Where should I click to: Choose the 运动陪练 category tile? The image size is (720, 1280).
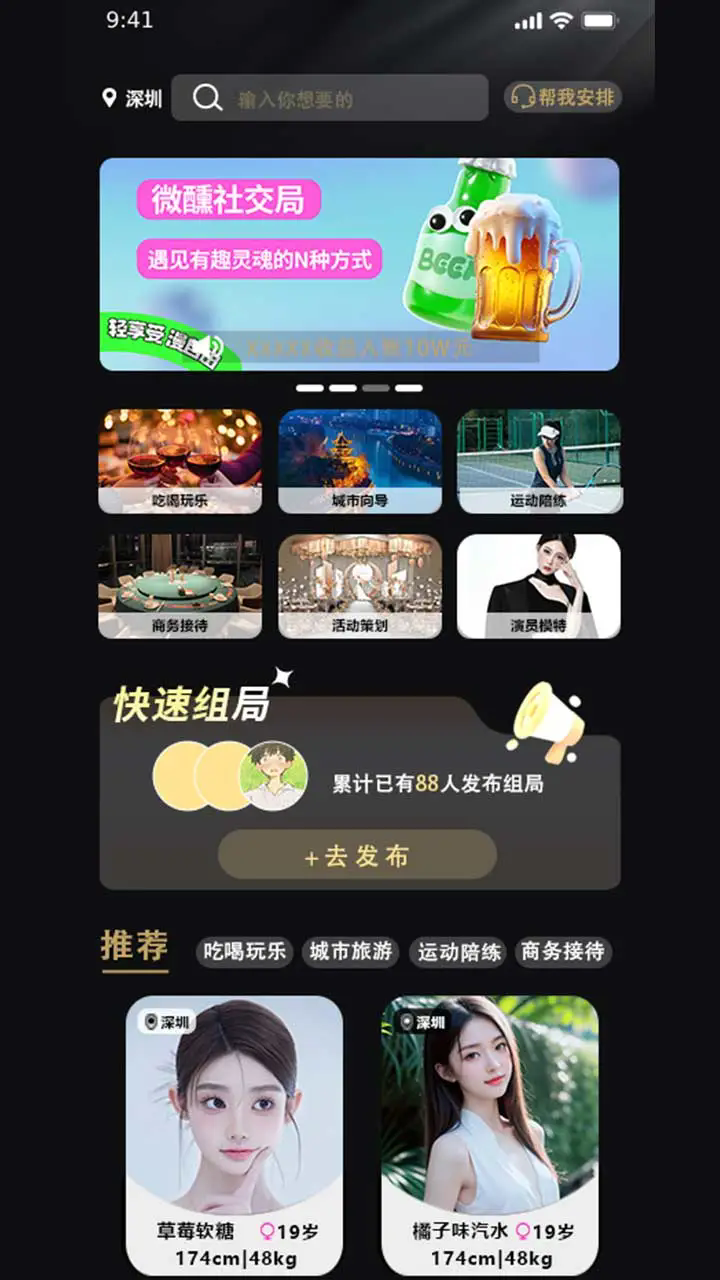539,461
